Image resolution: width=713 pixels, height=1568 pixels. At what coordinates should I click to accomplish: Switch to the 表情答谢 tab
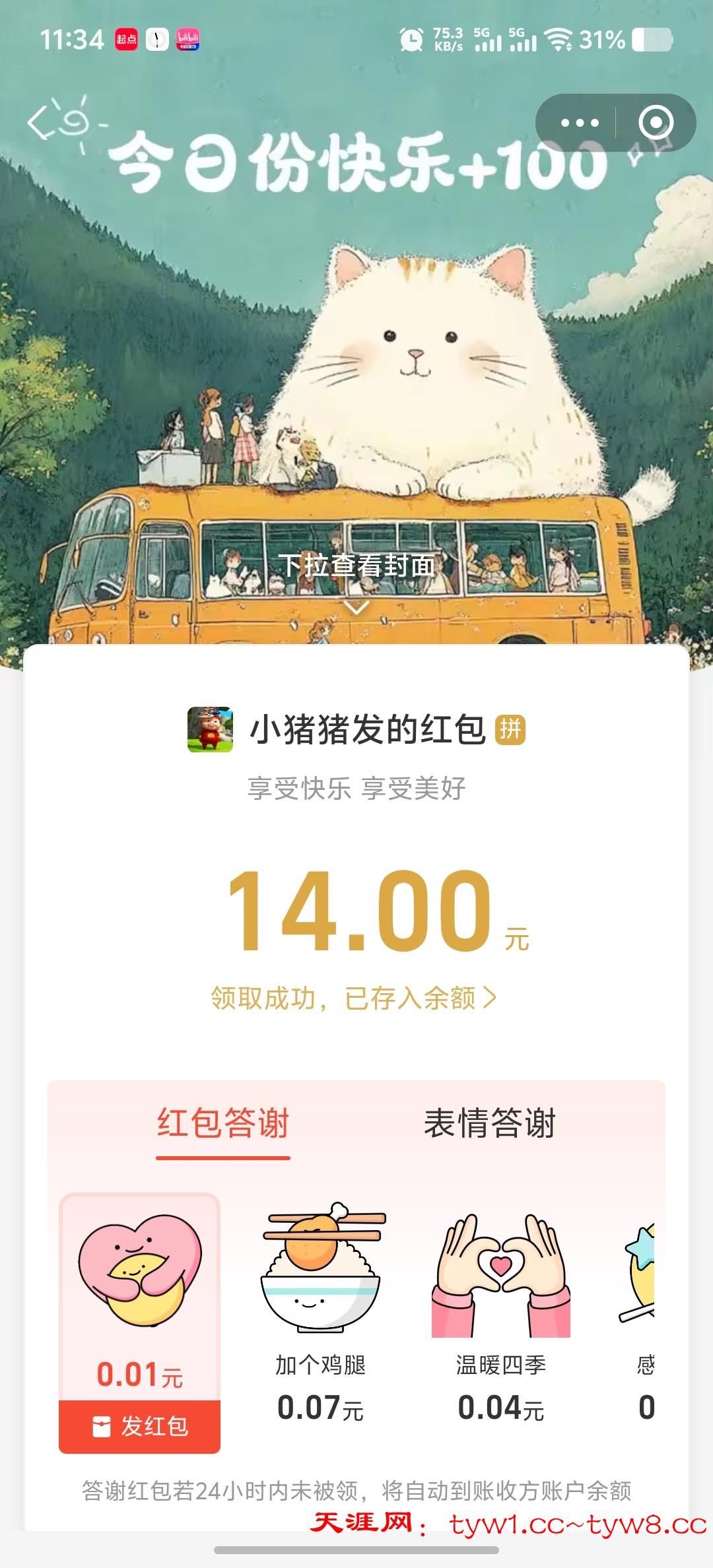coord(489,1123)
